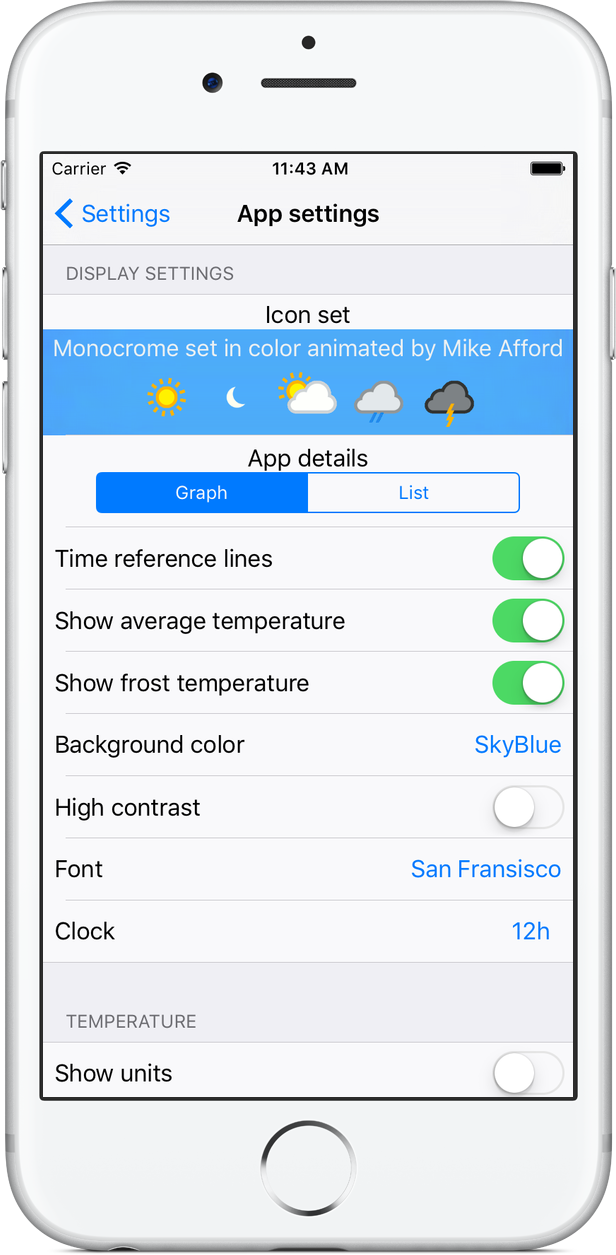The width and height of the screenshot is (616, 1255).
Task: Open the Icon set selection banner
Action: [x=308, y=382]
